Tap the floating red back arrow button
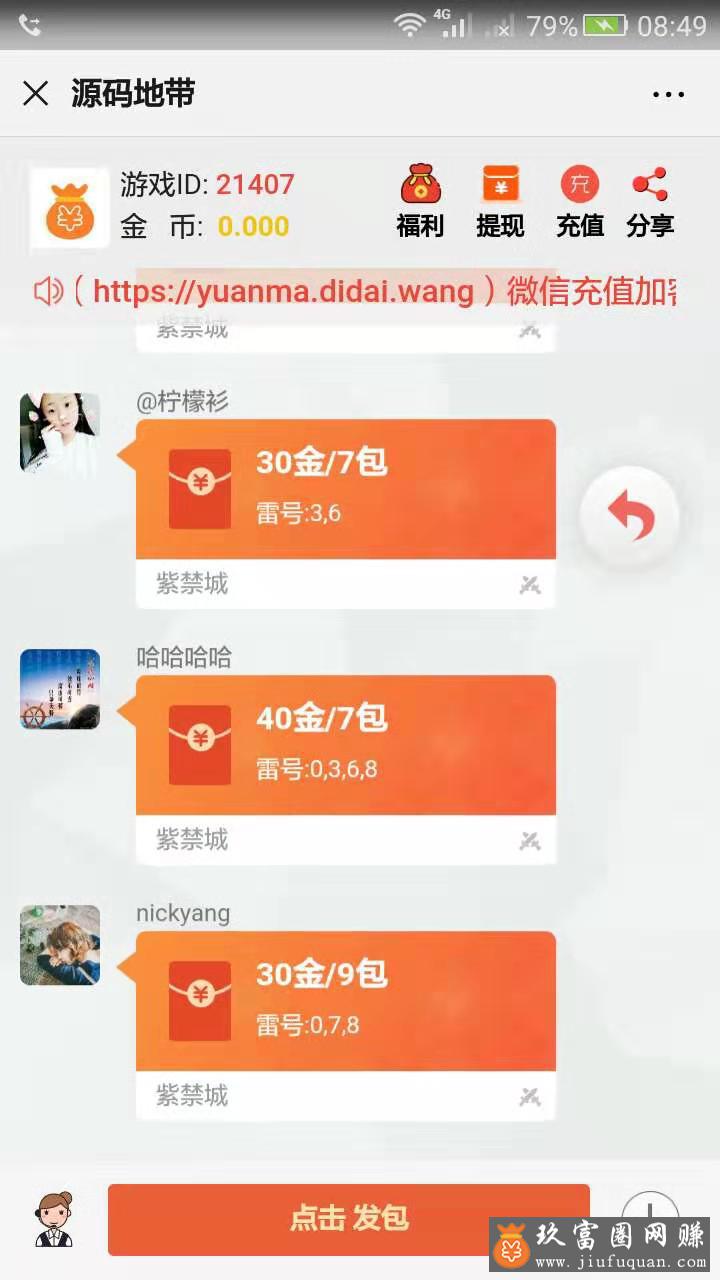The image size is (720, 1280). [x=630, y=516]
